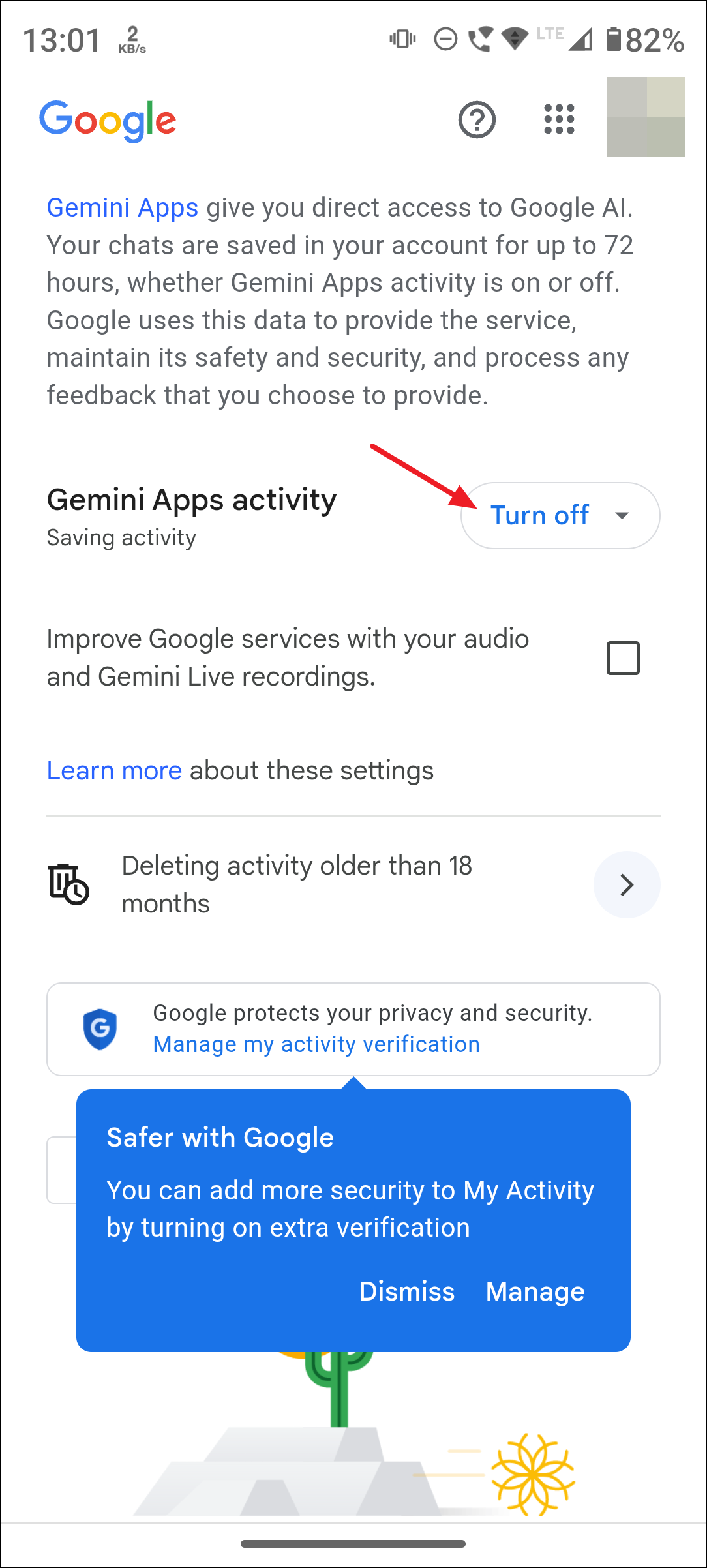
Task: Go to Google home via logo
Action: tap(108, 121)
